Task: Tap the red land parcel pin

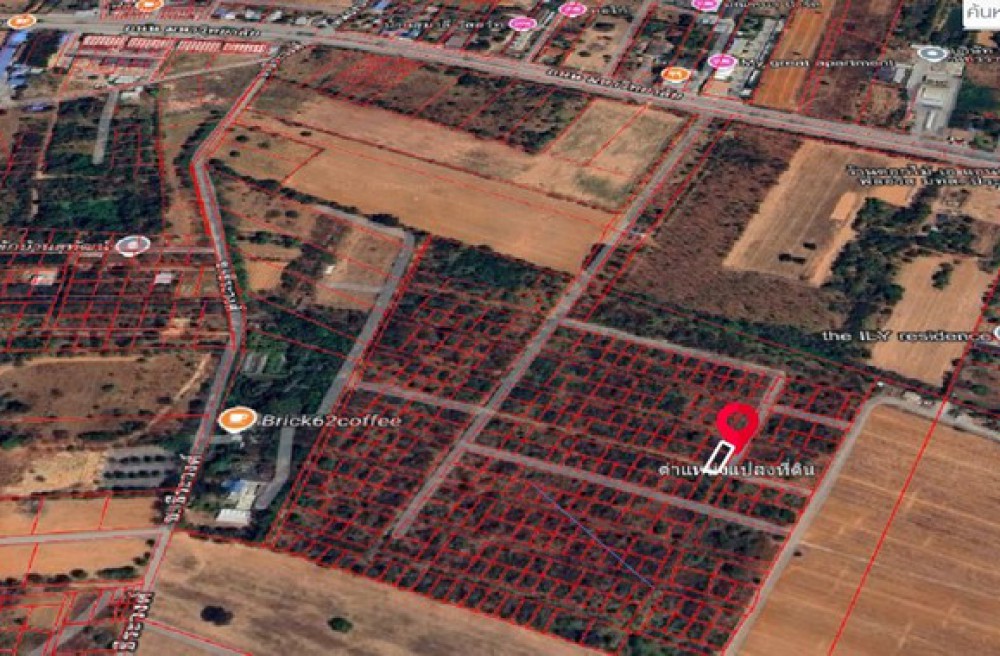Action: [738, 422]
